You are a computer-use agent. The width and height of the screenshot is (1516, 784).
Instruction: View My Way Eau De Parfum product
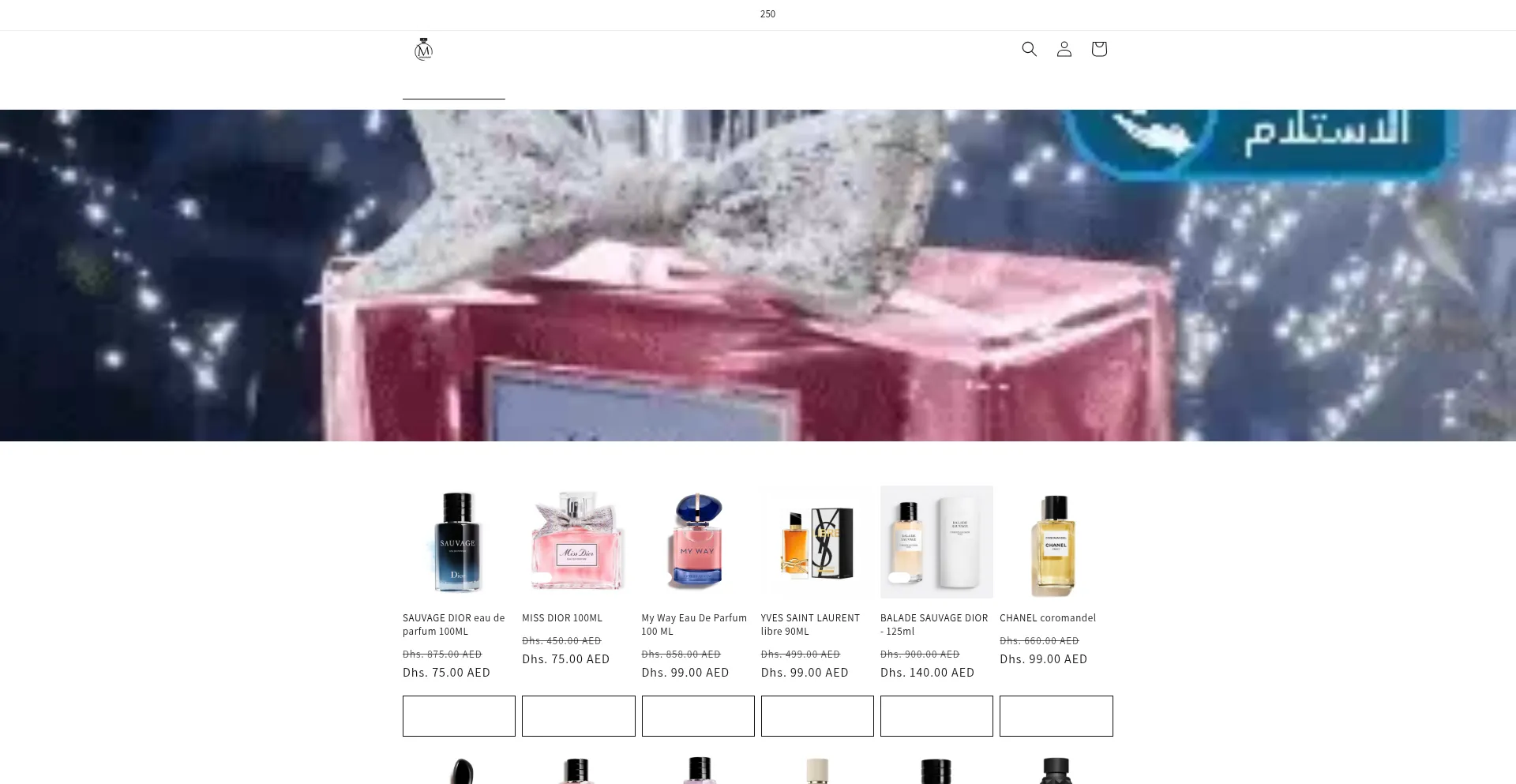click(x=693, y=624)
